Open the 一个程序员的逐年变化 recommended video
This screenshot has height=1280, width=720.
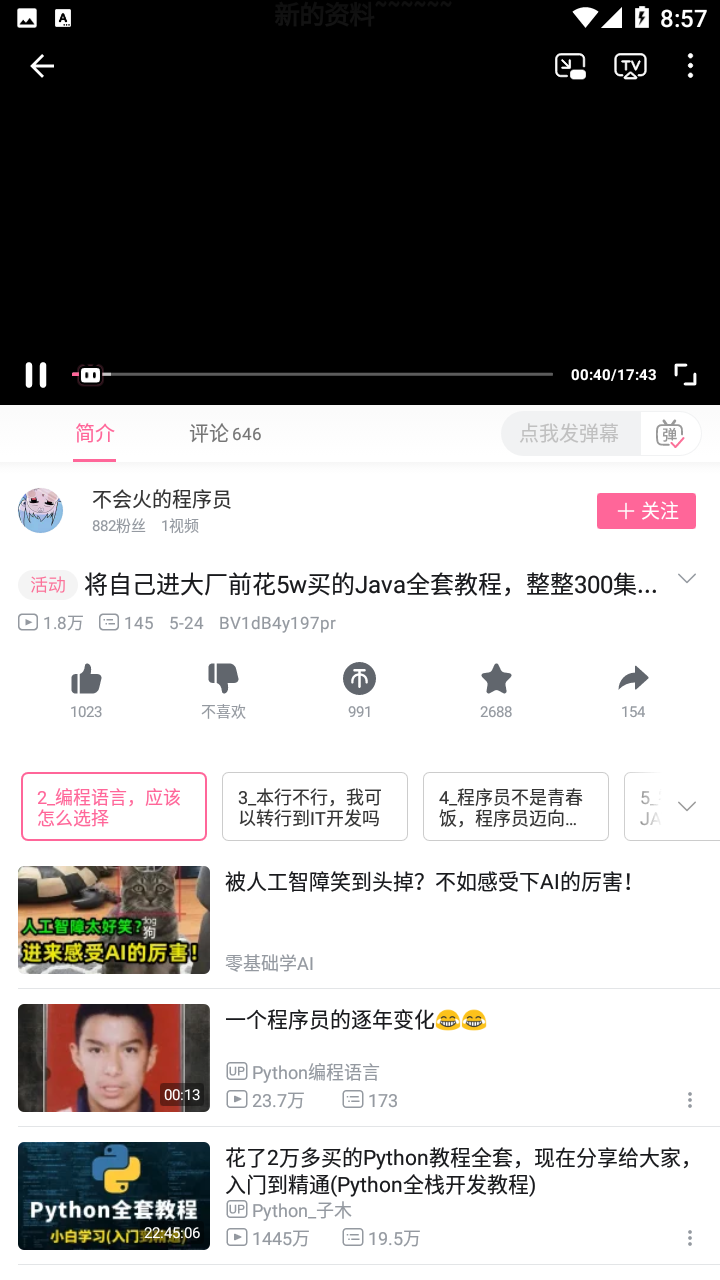[355, 1020]
